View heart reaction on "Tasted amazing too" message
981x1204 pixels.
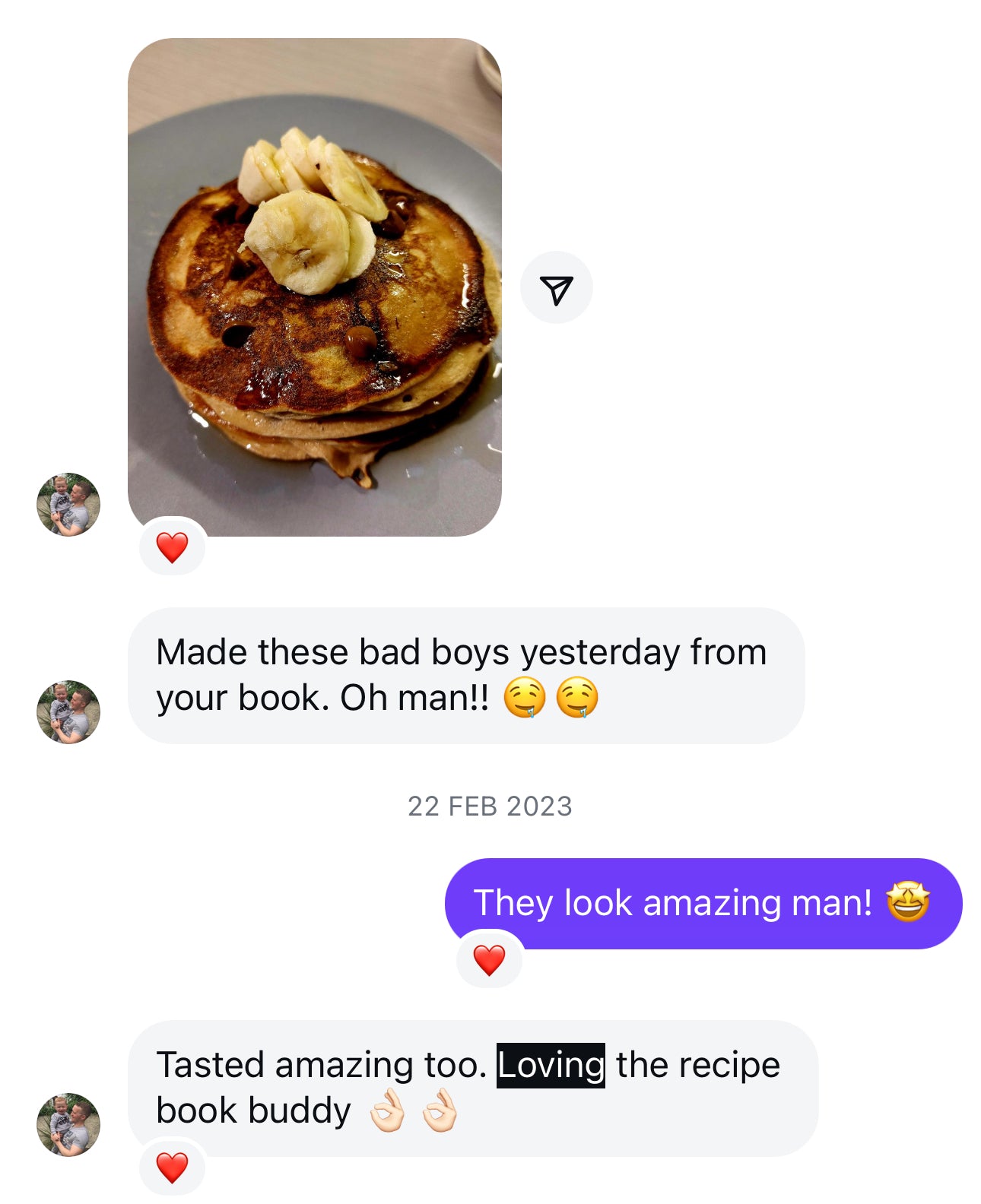(x=172, y=1168)
